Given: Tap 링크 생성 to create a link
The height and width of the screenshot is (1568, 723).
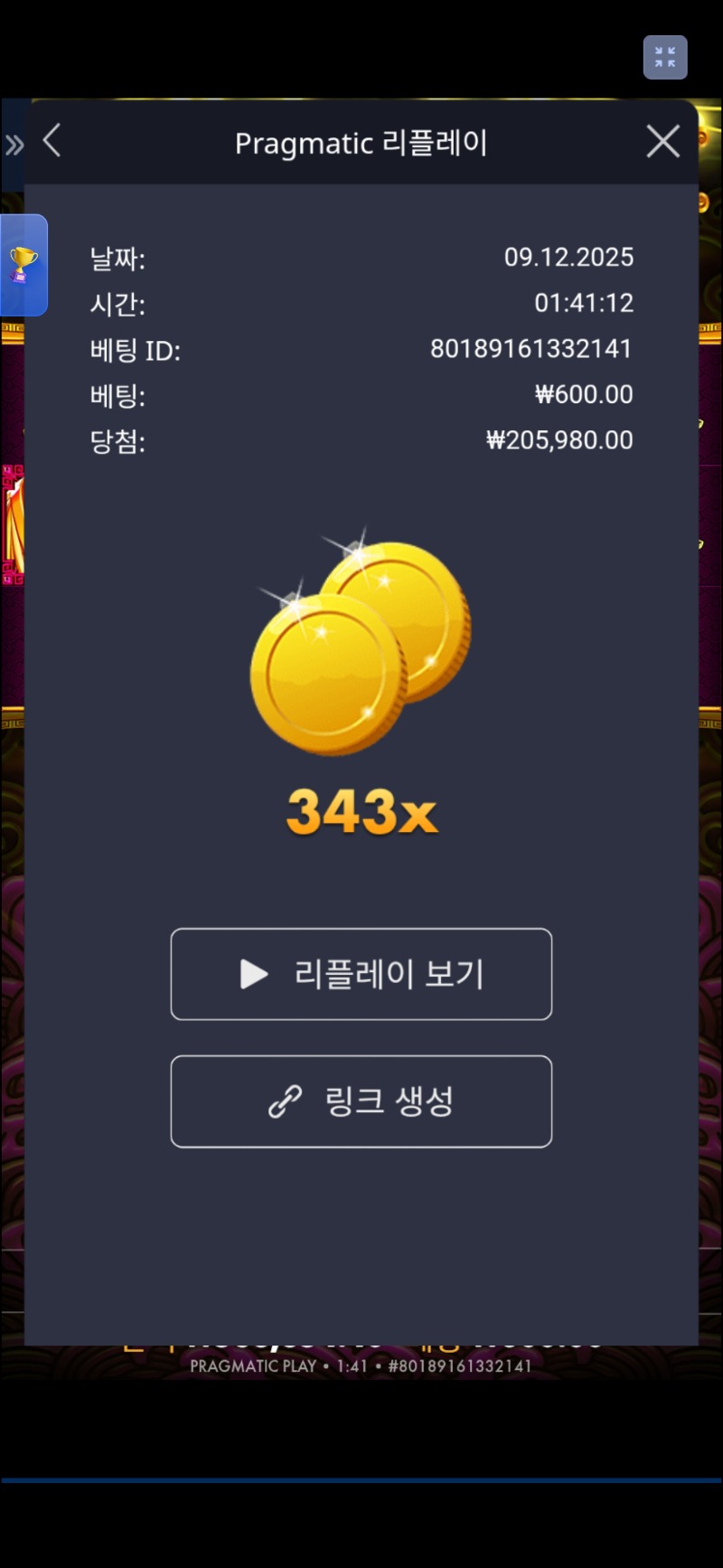Looking at the screenshot, I should click(361, 1101).
